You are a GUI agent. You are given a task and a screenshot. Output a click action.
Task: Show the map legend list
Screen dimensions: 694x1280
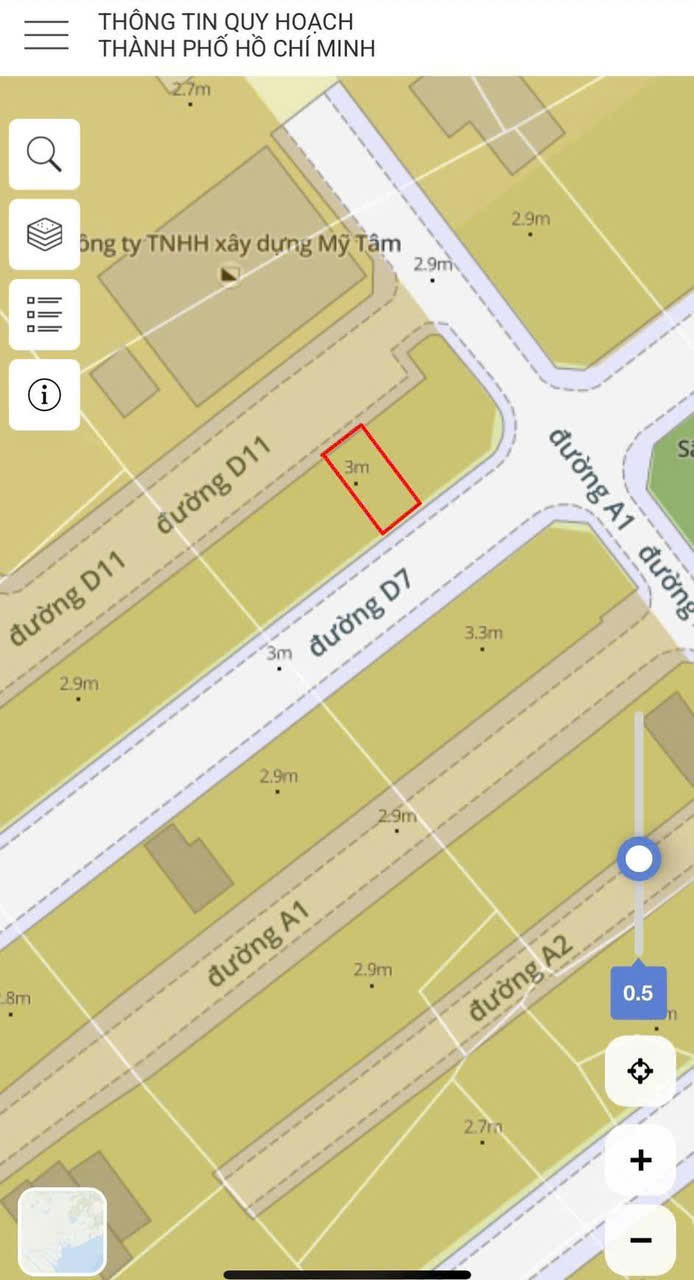click(44, 314)
